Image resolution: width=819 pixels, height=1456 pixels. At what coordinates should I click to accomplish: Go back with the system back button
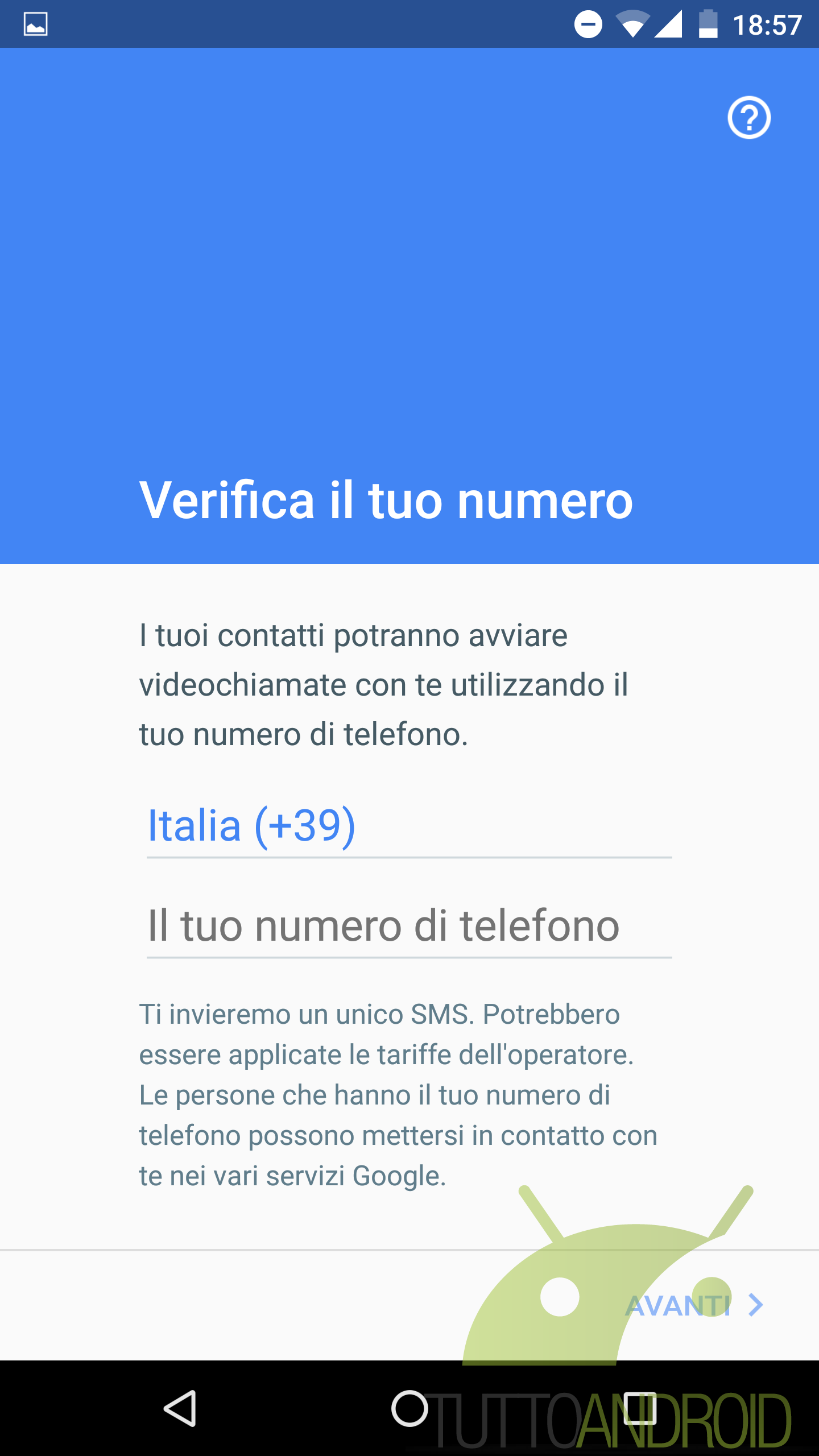click(x=180, y=1408)
